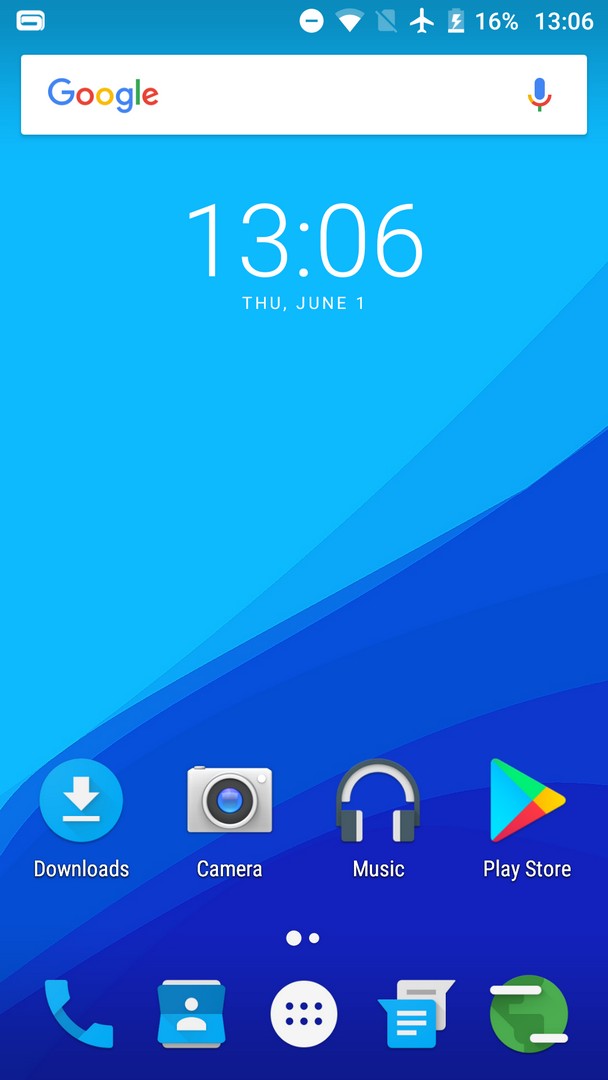The height and width of the screenshot is (1080, 608).
Task: Open the Contacts app
Action: (x=191, y=1013)
